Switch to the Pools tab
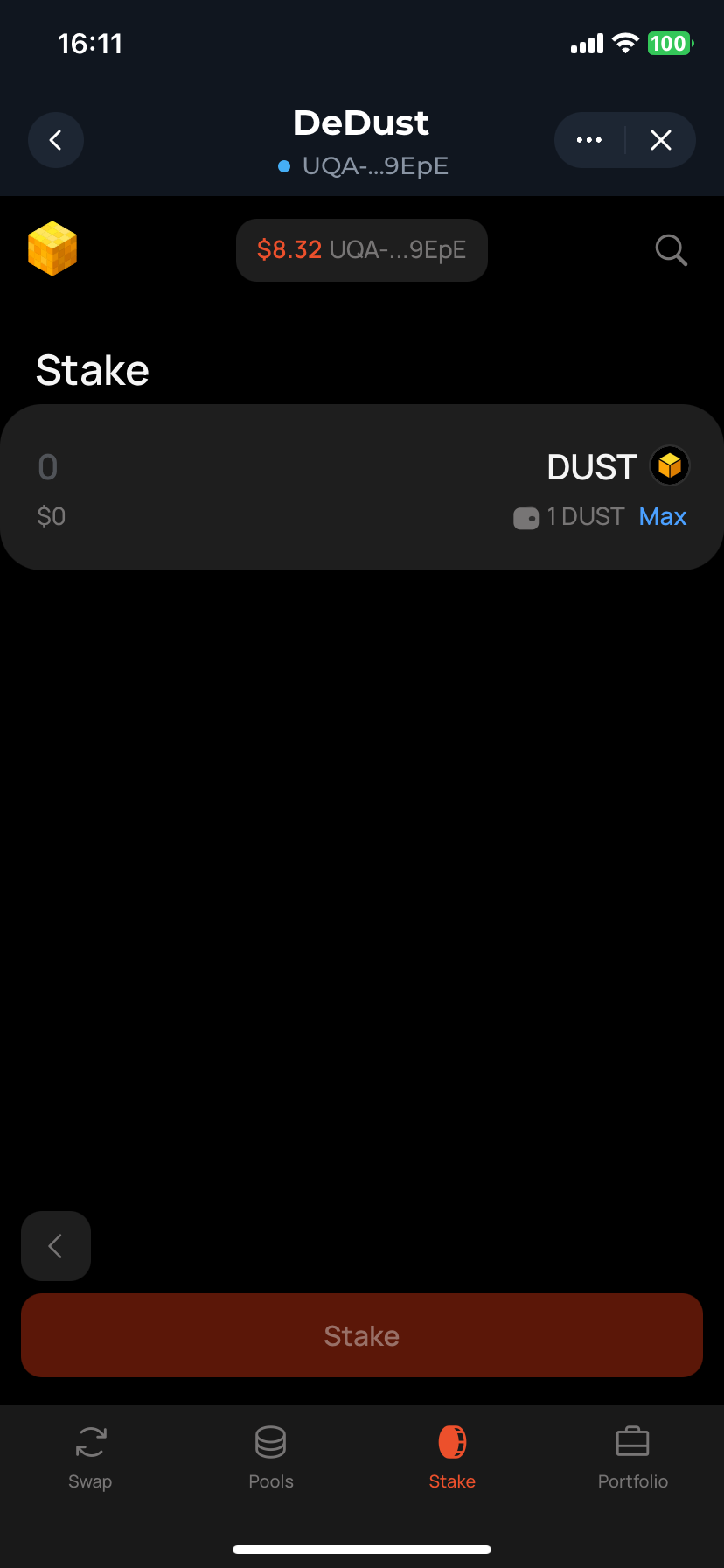This screenshot has height=1568, width=724. point(271,1458)
